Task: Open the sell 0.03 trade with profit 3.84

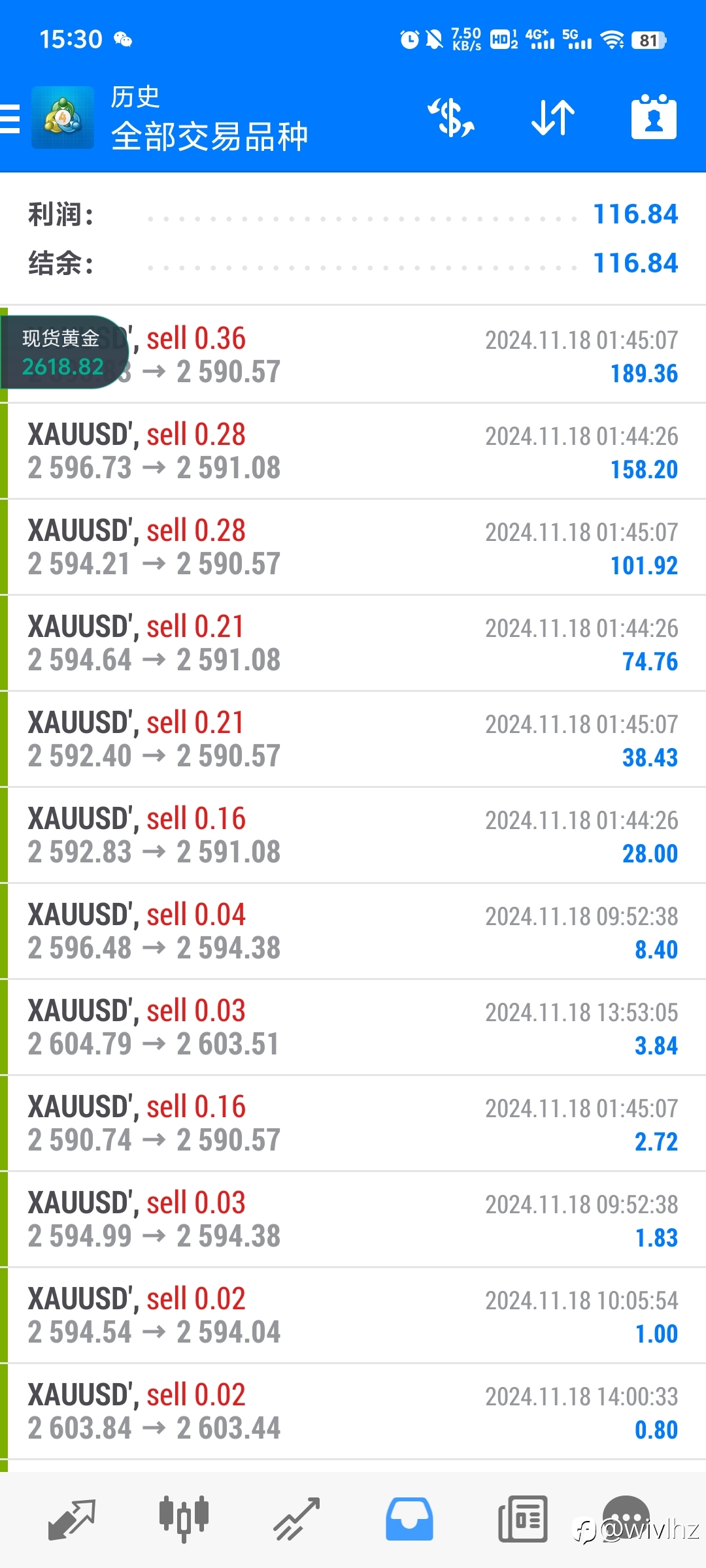Action: pos(353,1028)
